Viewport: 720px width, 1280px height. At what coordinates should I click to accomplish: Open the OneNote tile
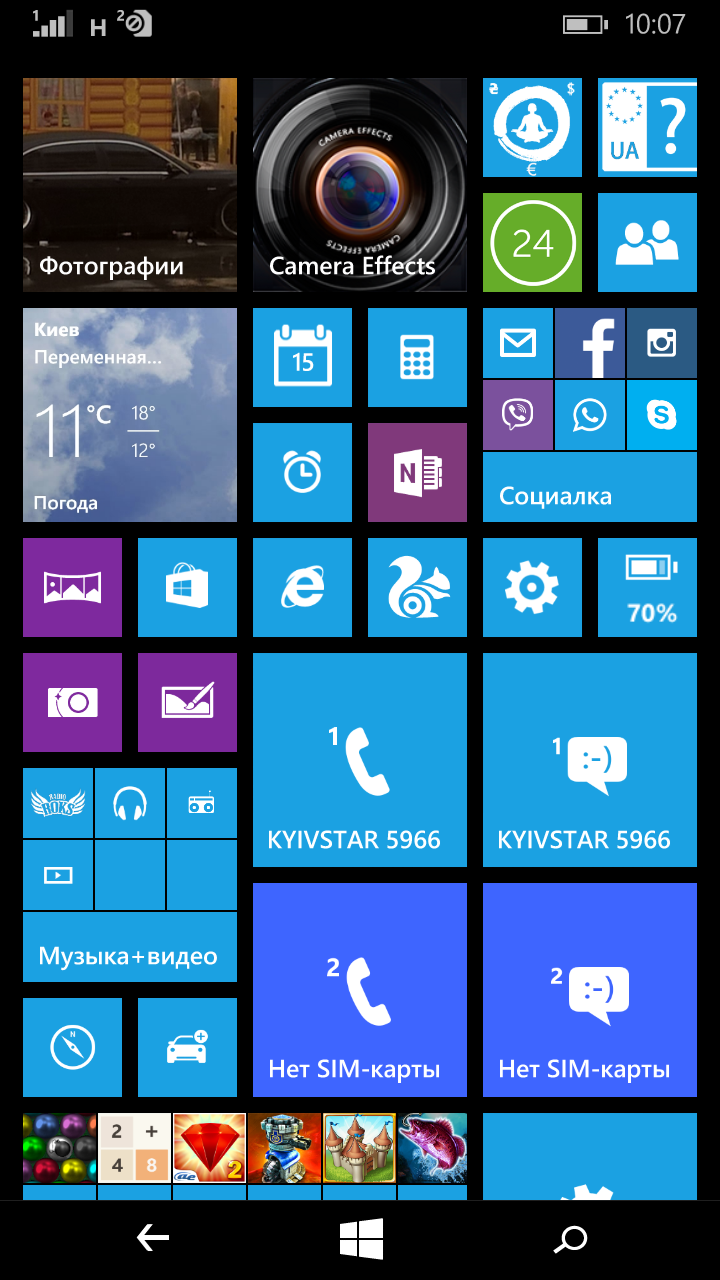click(417, 472)
